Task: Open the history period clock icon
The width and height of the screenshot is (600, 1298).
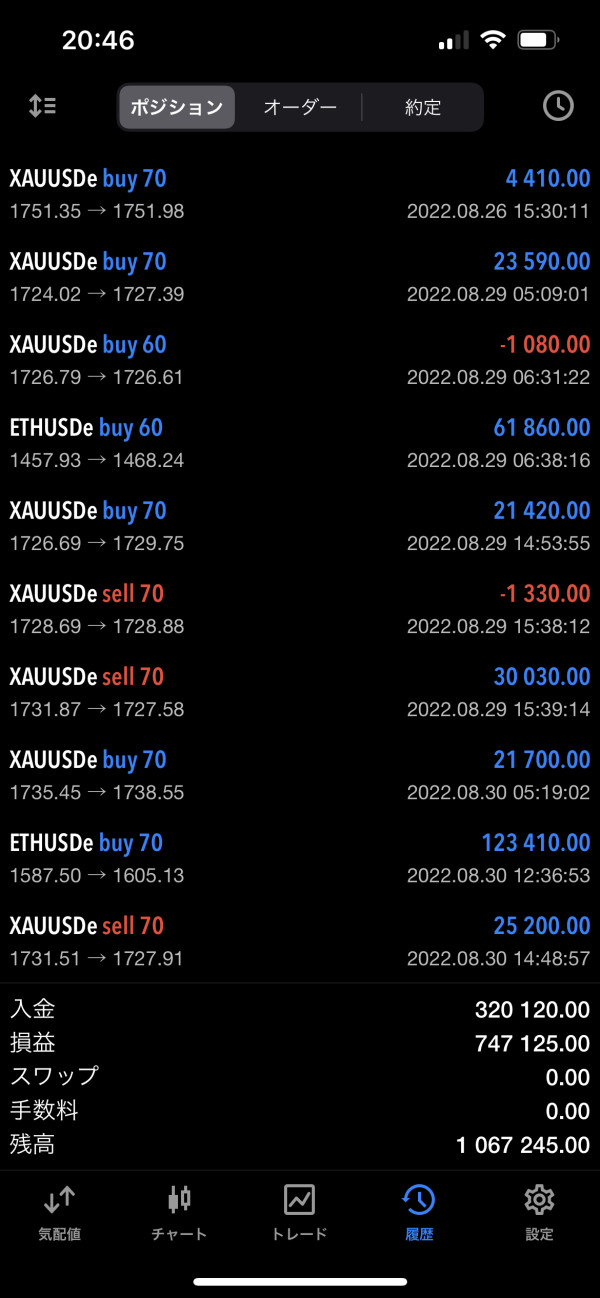Action: 557,106
